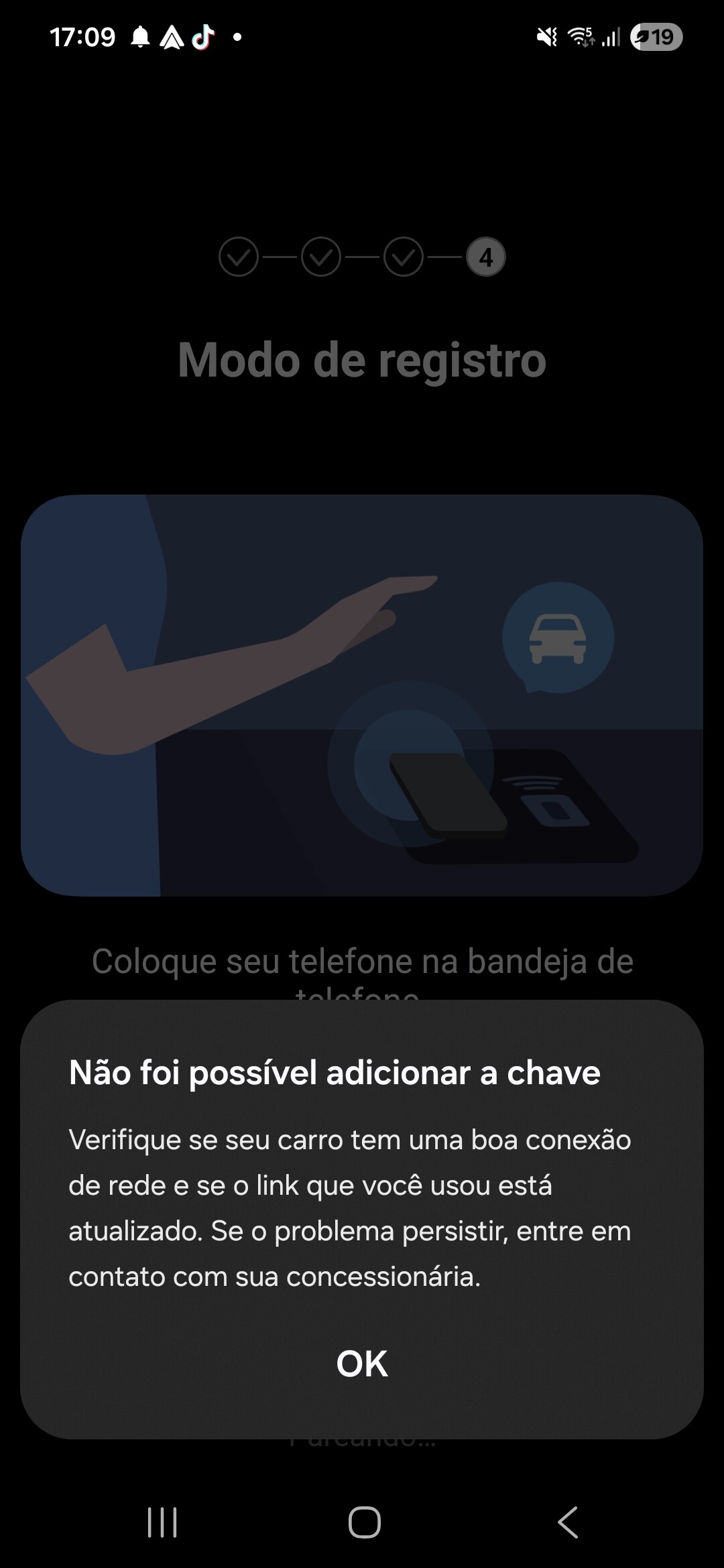Dismiss the error dialog with OK
The image size is (724, 1568).
(362, 1364)
